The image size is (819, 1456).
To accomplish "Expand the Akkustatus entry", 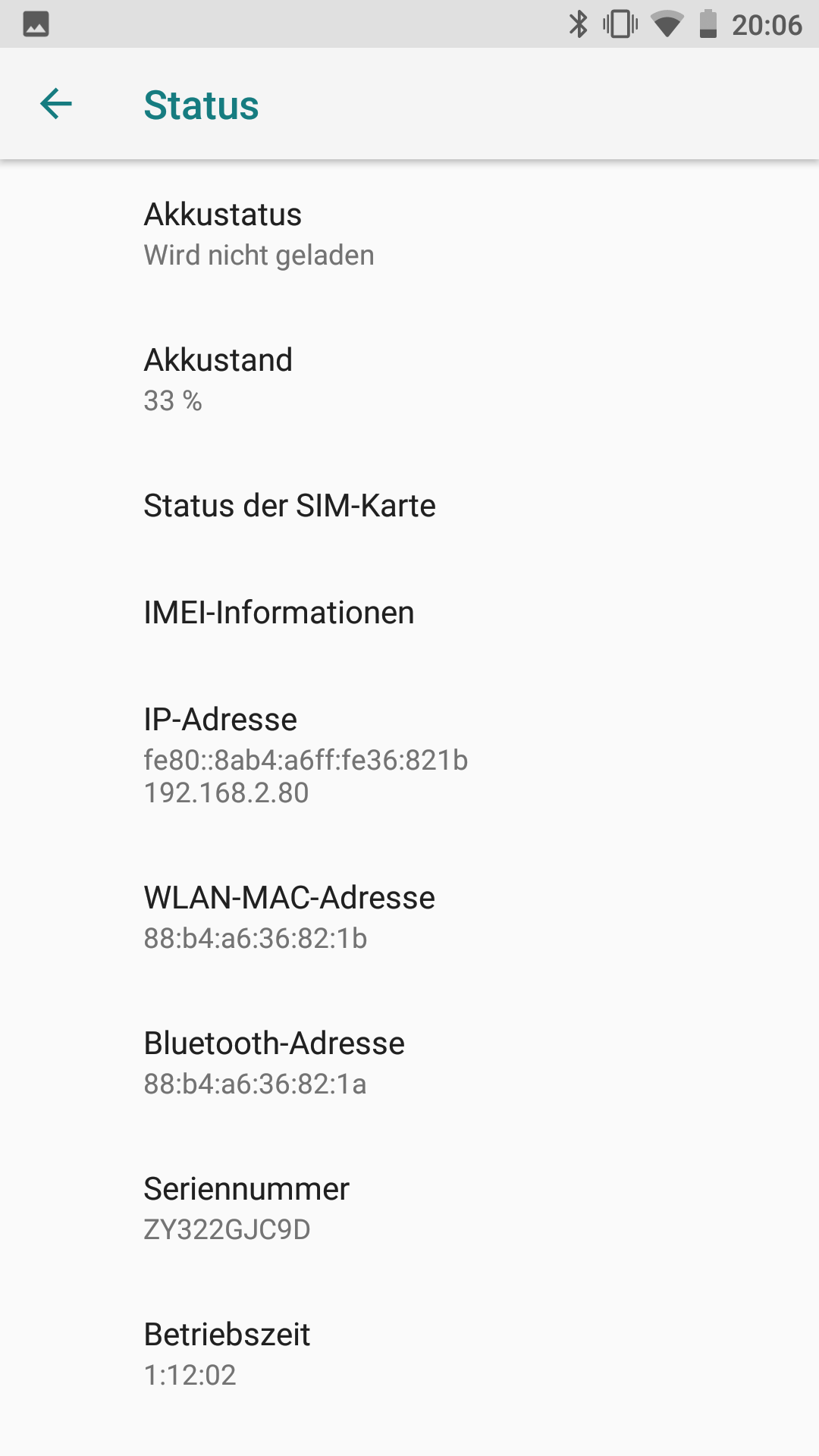I will [258, 234].
